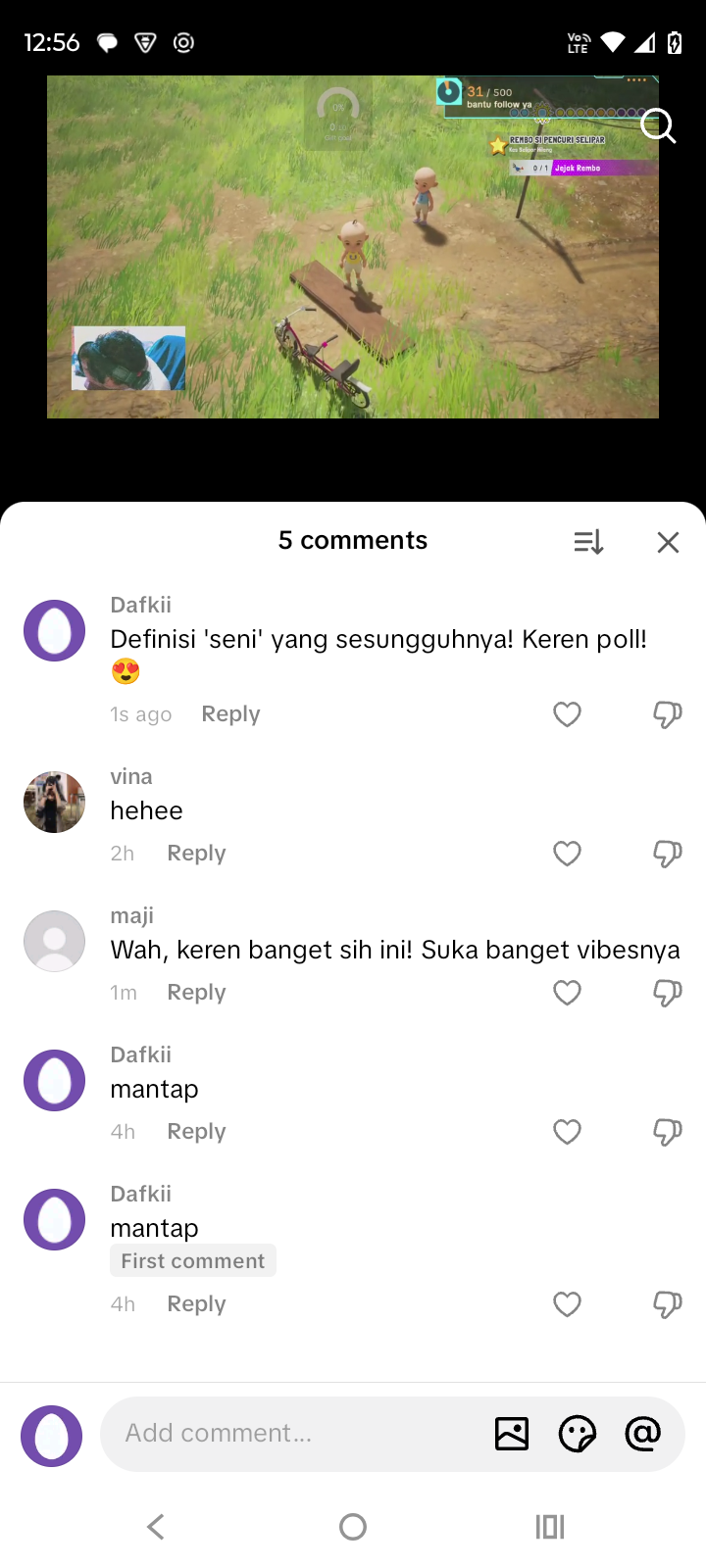706x1568 pixels.
Task: Reply to maji's comment
Action: tap(196, 993)
